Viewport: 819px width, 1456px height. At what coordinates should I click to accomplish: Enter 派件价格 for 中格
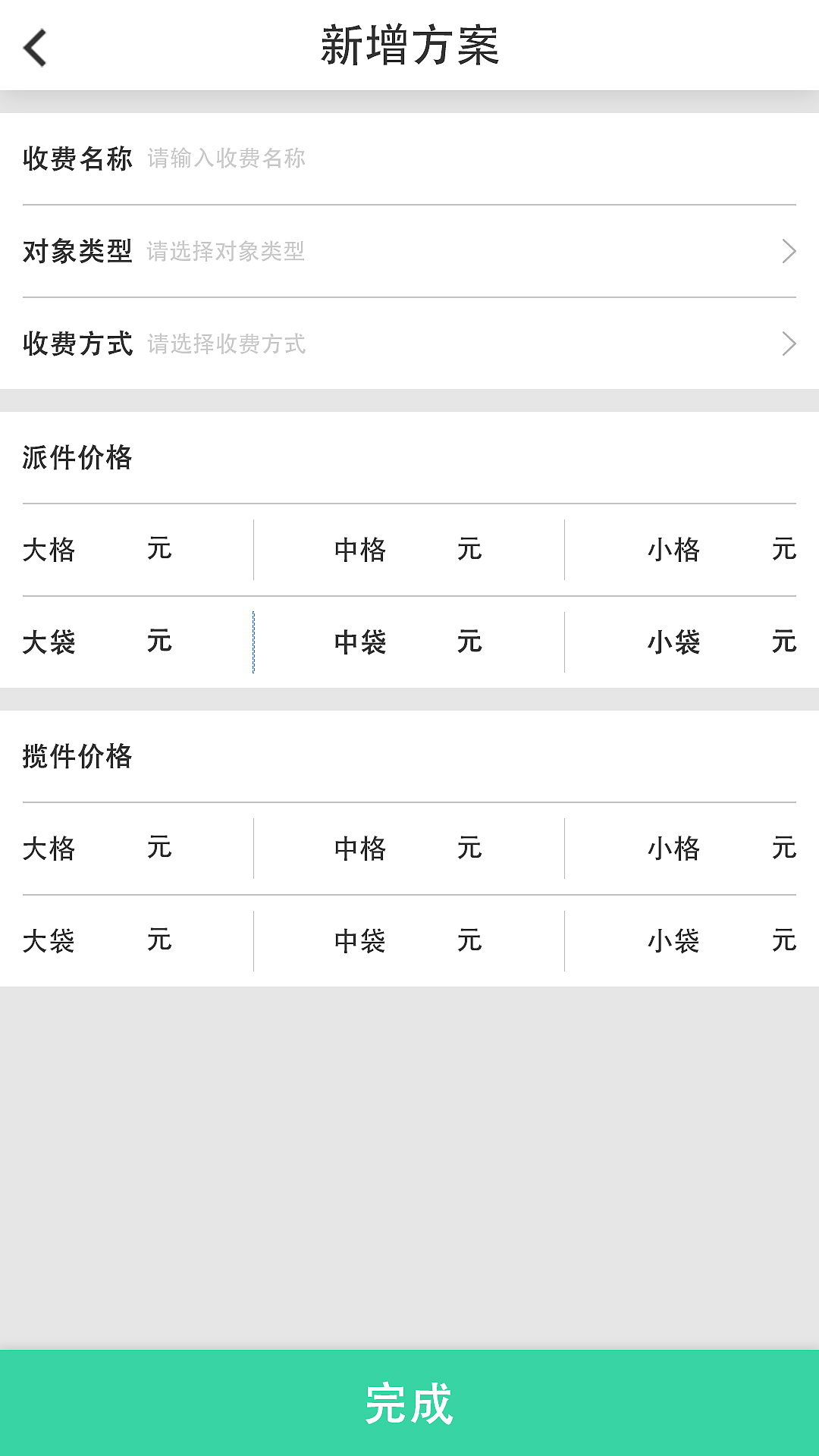tap(421, 550)
